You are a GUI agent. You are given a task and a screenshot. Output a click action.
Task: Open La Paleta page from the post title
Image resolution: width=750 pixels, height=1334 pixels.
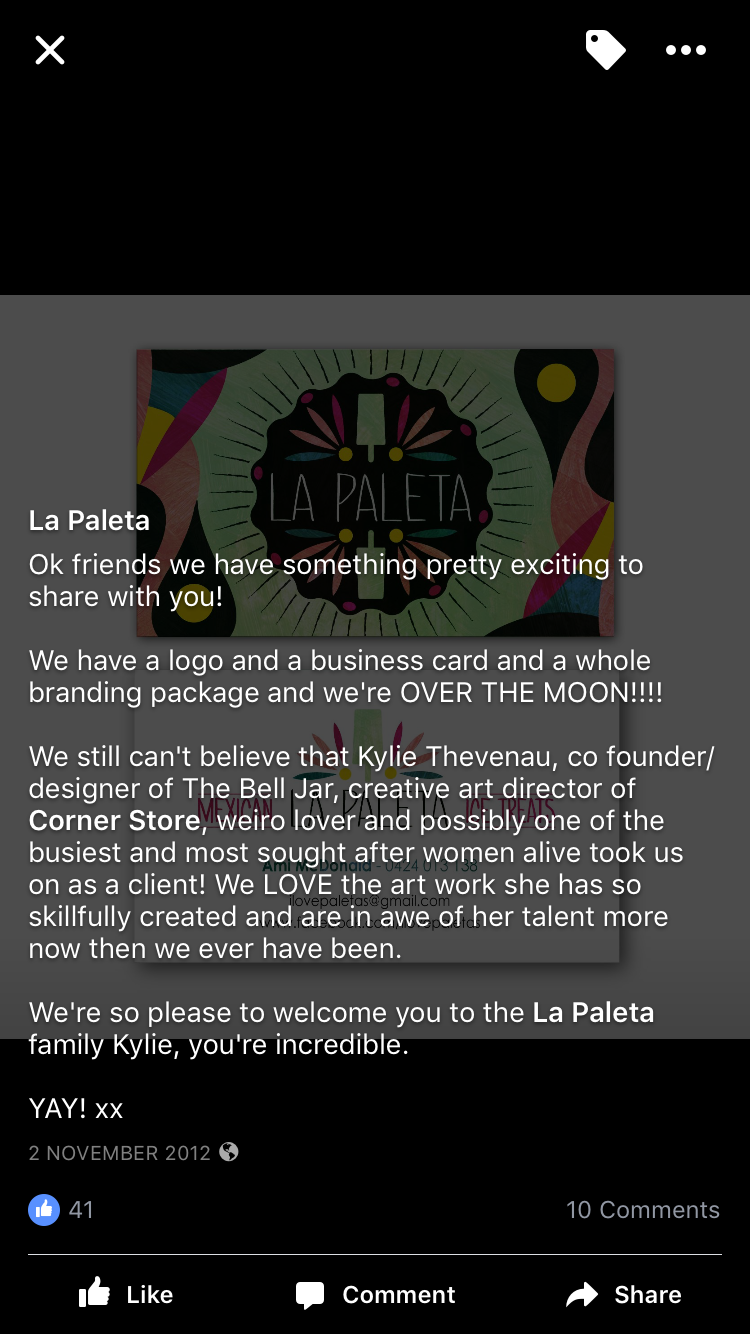tap(89, 520)
